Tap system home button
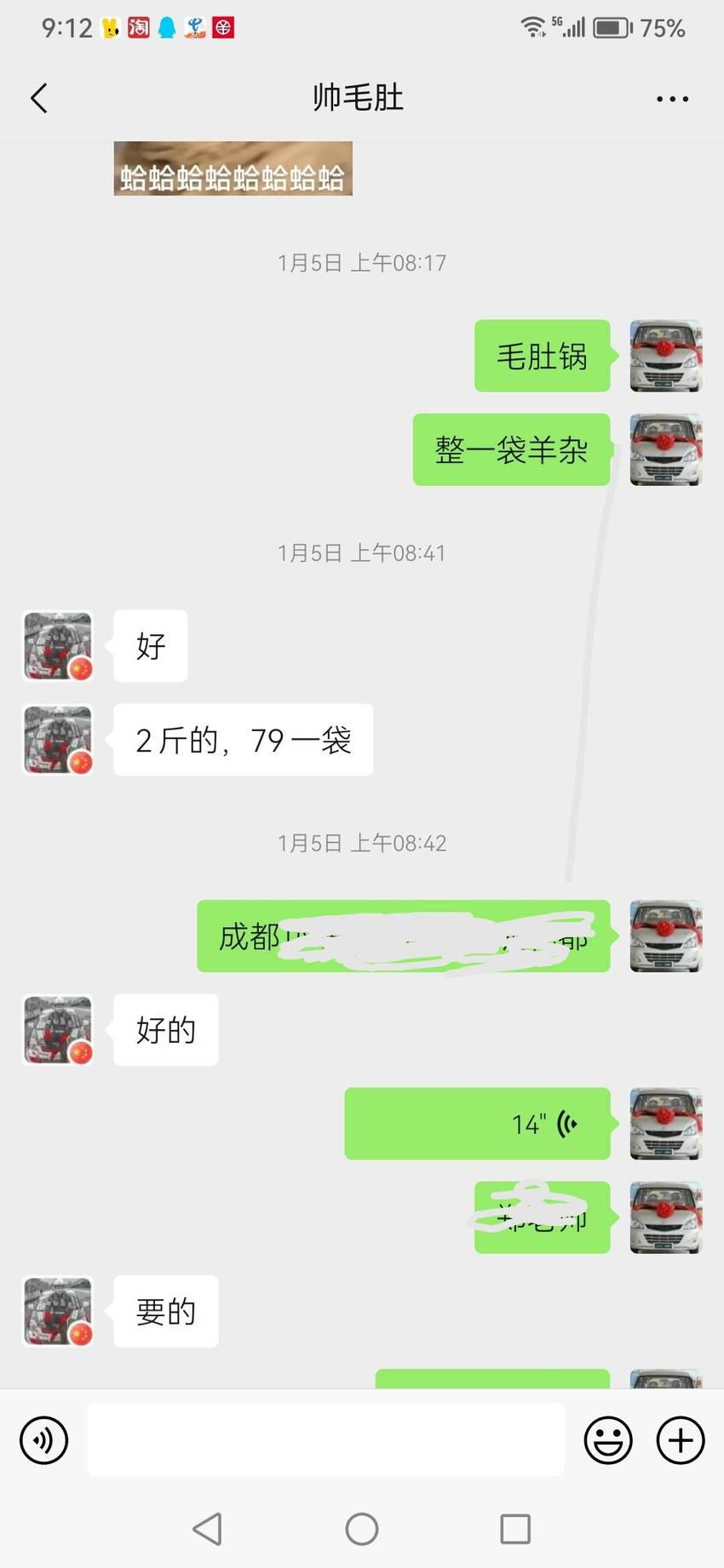The height and width of the screenshot is (1568, 724). pyautogui.click(x=362, y=1529)
